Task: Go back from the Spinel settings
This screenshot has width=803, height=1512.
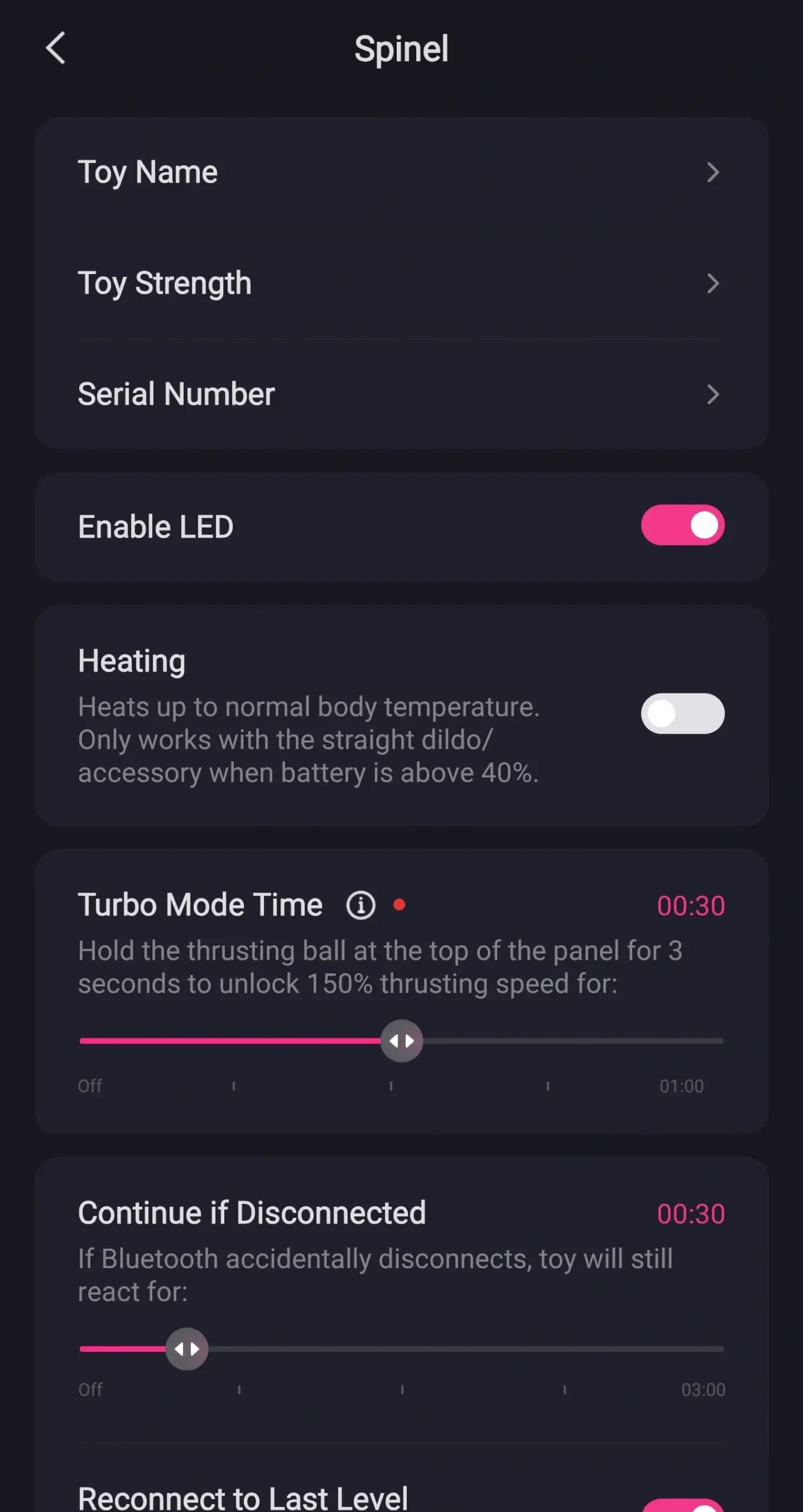Action: [x=56, y=48]
